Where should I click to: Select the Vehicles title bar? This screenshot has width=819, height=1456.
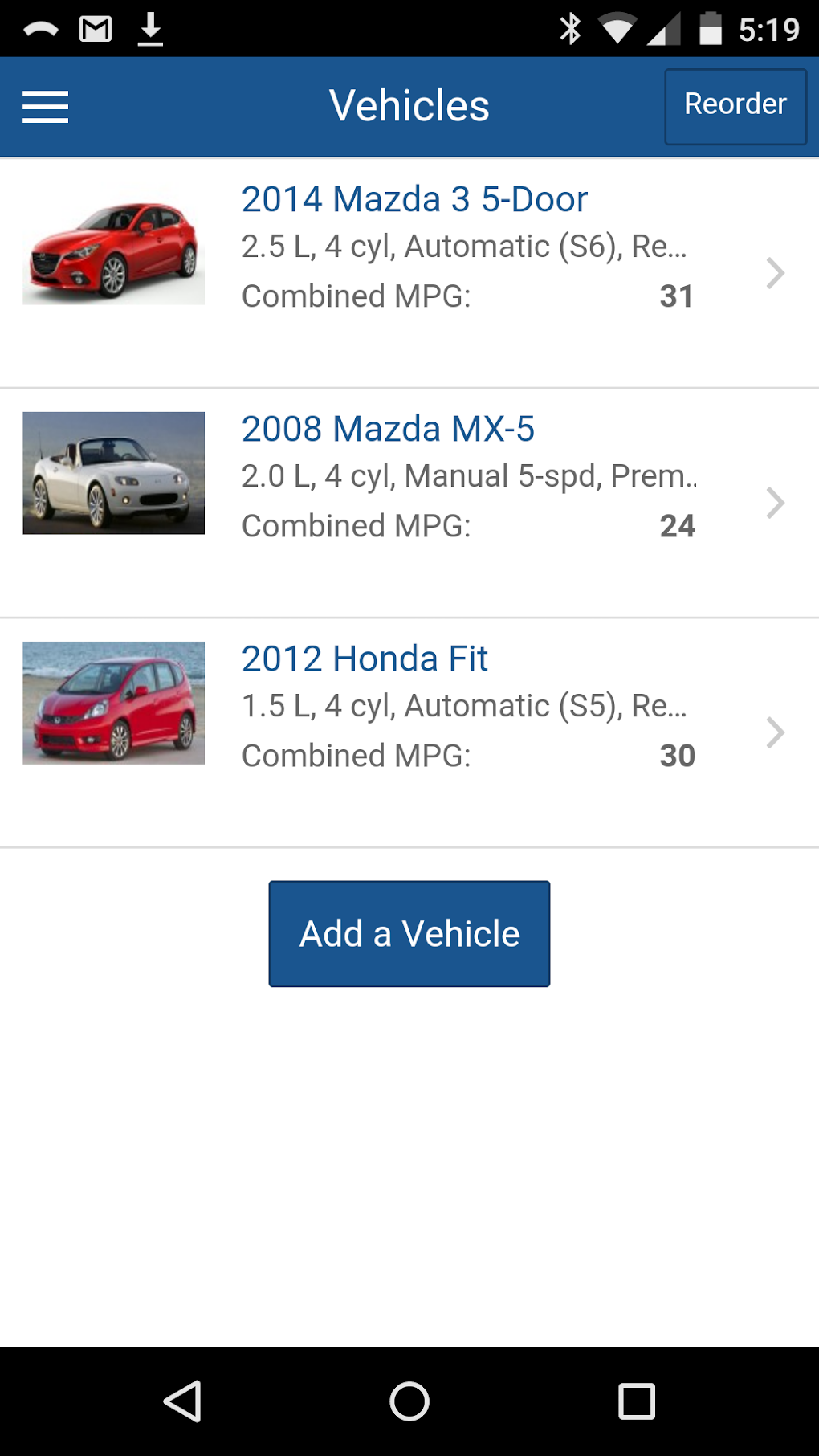click(409, 105)
